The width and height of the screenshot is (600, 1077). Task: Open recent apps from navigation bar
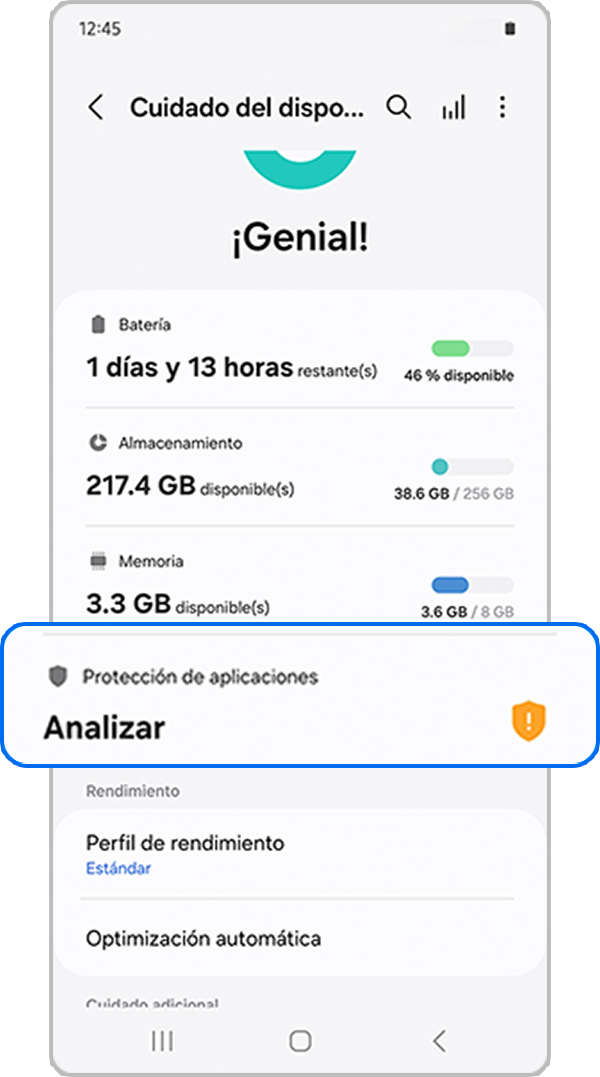[x=162, y=1041]
